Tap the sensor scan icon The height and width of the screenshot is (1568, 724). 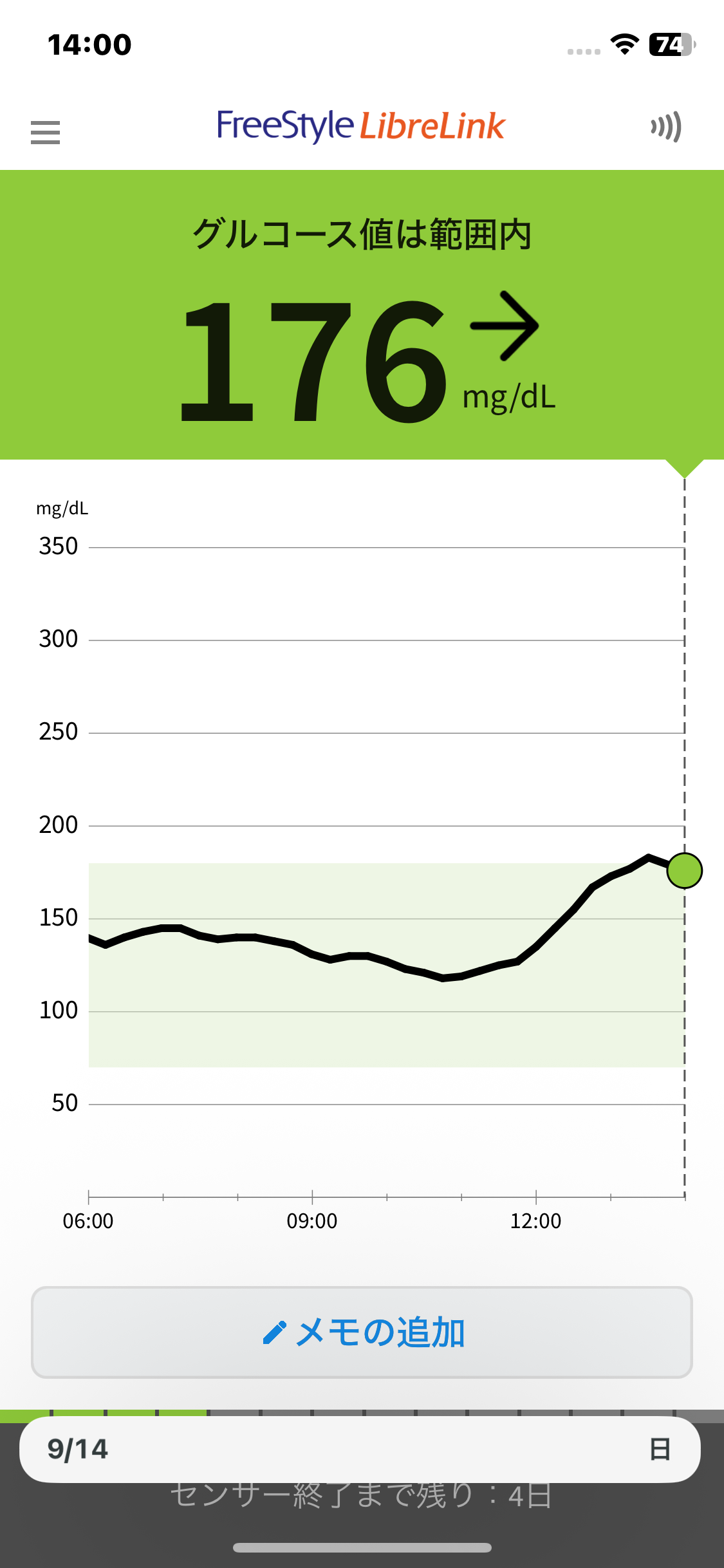666,127
